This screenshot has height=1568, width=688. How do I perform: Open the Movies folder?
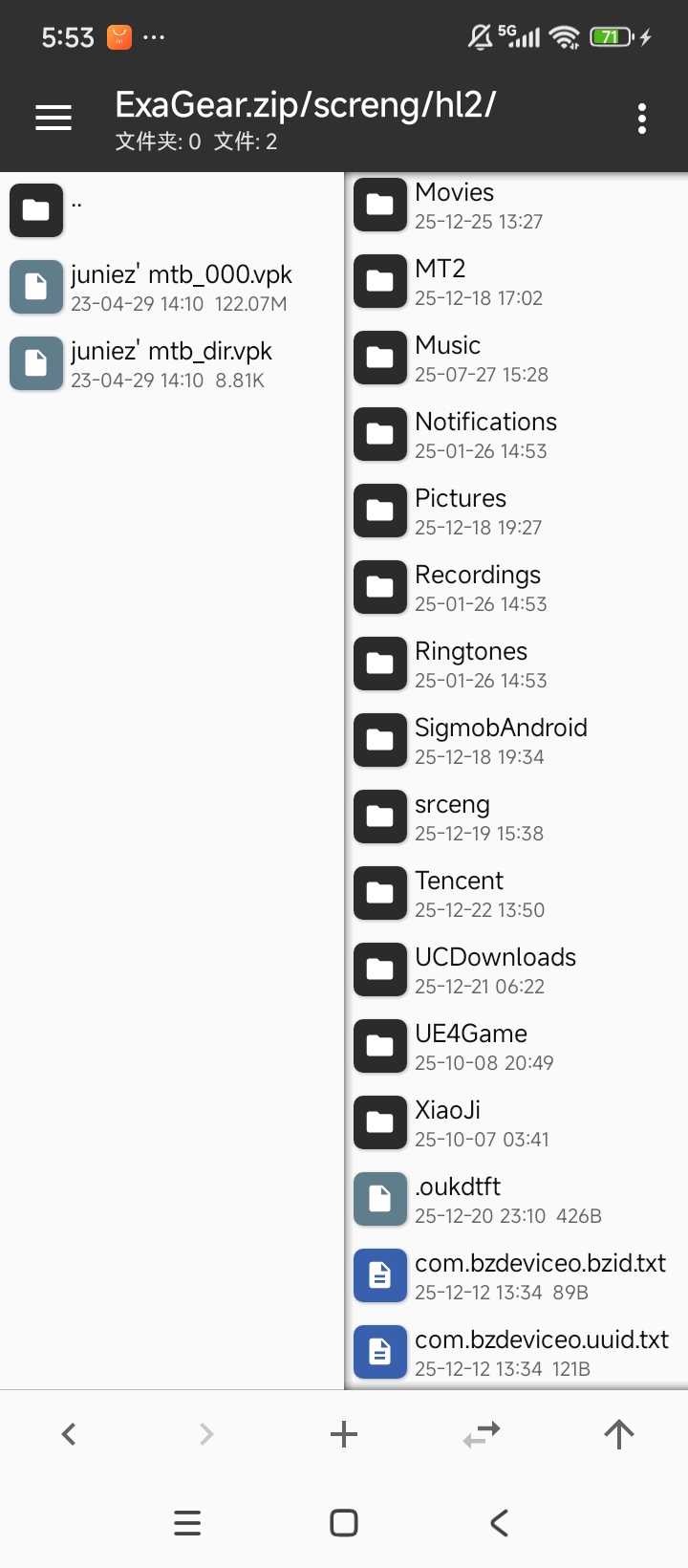coord(516,206)
